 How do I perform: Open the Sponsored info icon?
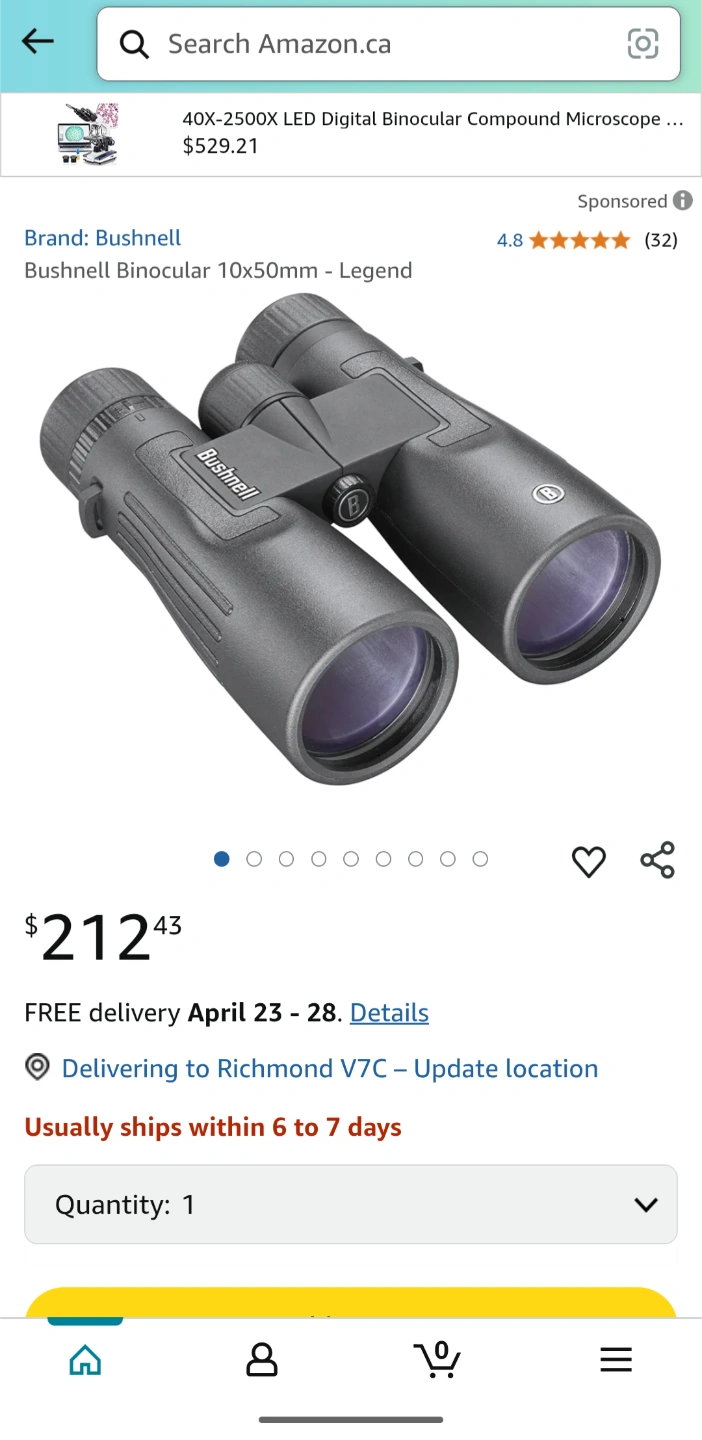pyautogui.click(x=683, y=201)
